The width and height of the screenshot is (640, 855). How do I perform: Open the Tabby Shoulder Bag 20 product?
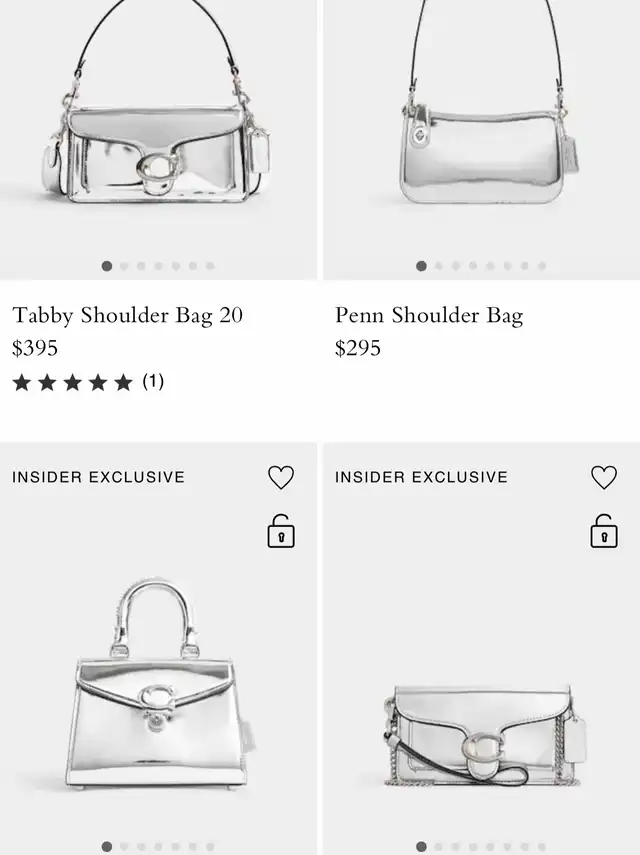pos(128,315)
